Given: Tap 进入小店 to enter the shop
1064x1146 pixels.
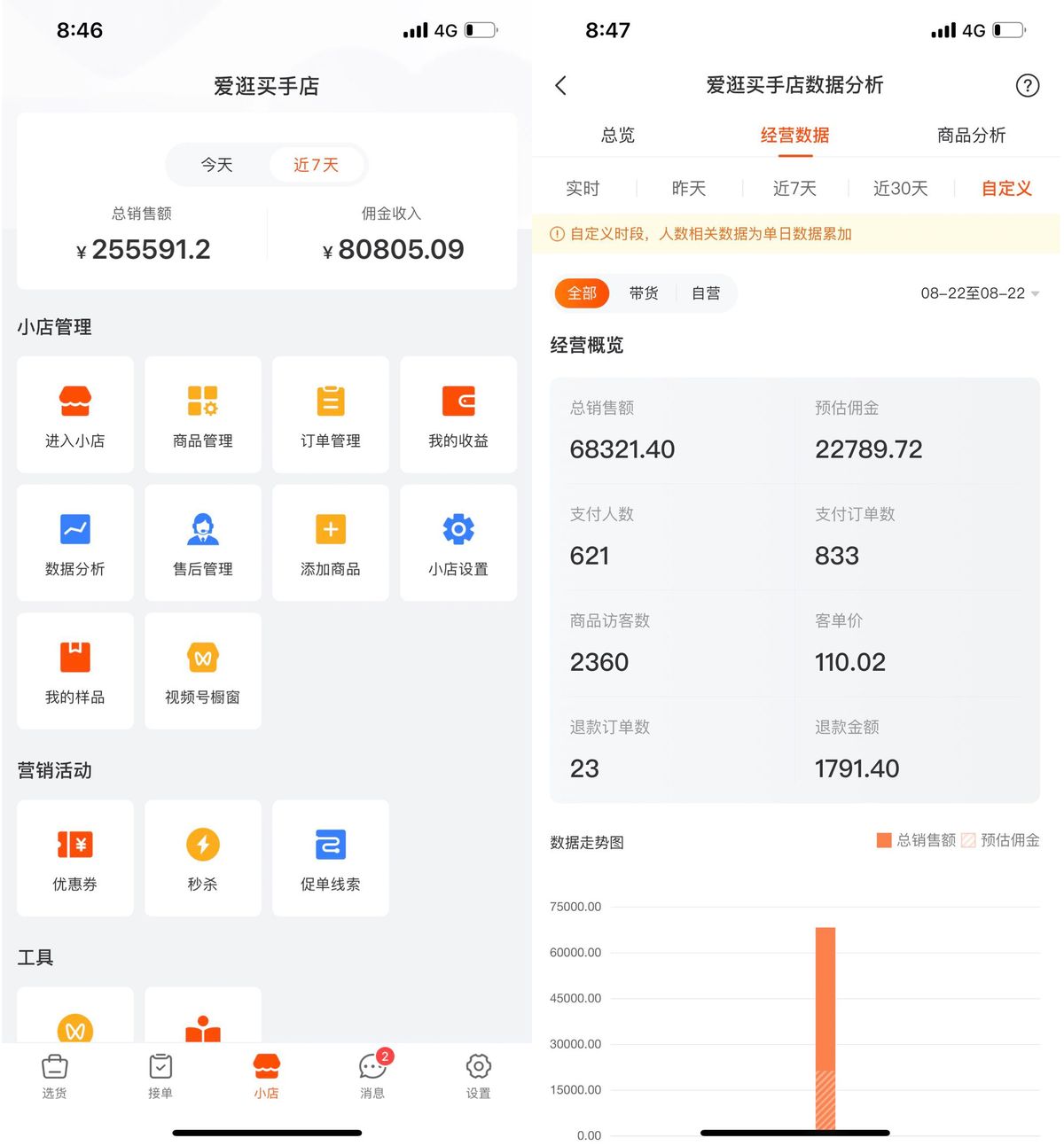Looking at the screenshot, I should (74, 414).
